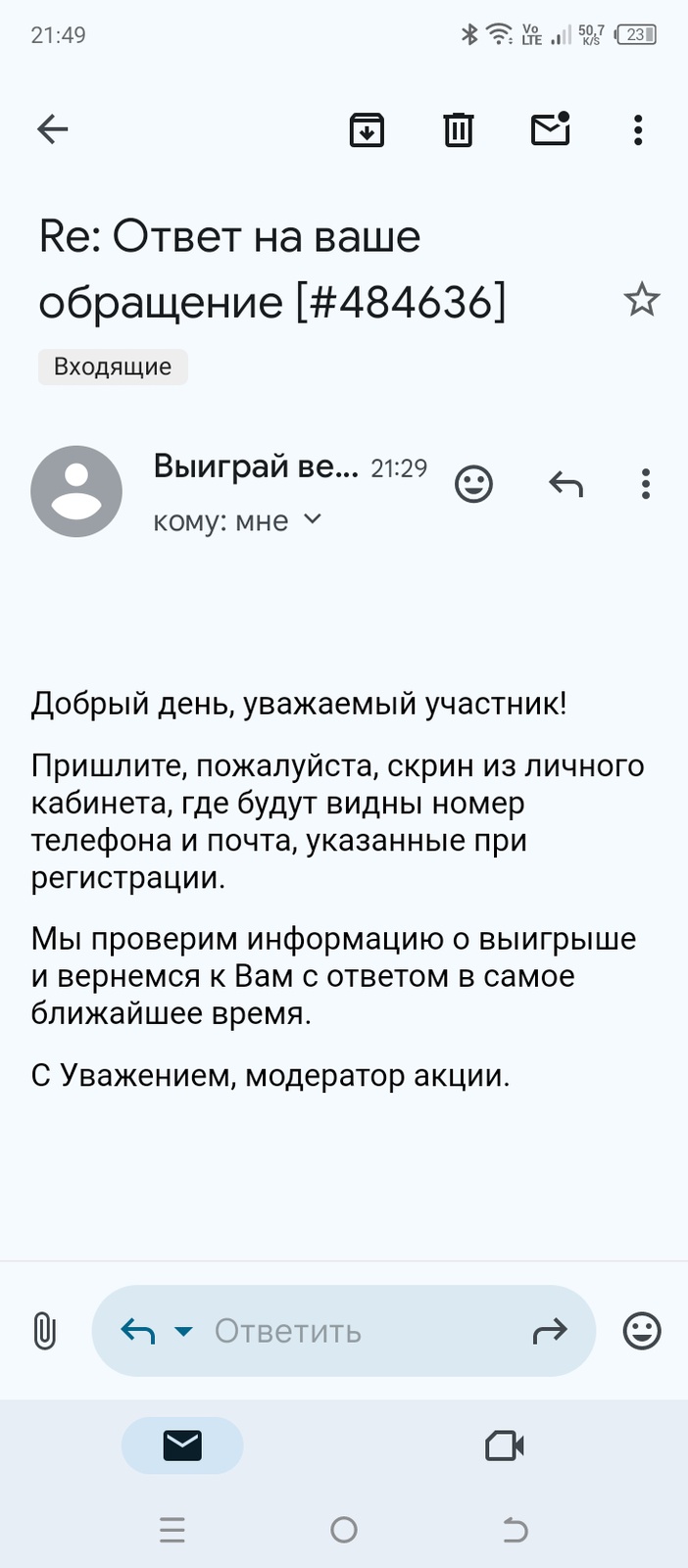This screenshot has width=688, height=1568.
Task: Archive this email
Action: pos(367,129)
